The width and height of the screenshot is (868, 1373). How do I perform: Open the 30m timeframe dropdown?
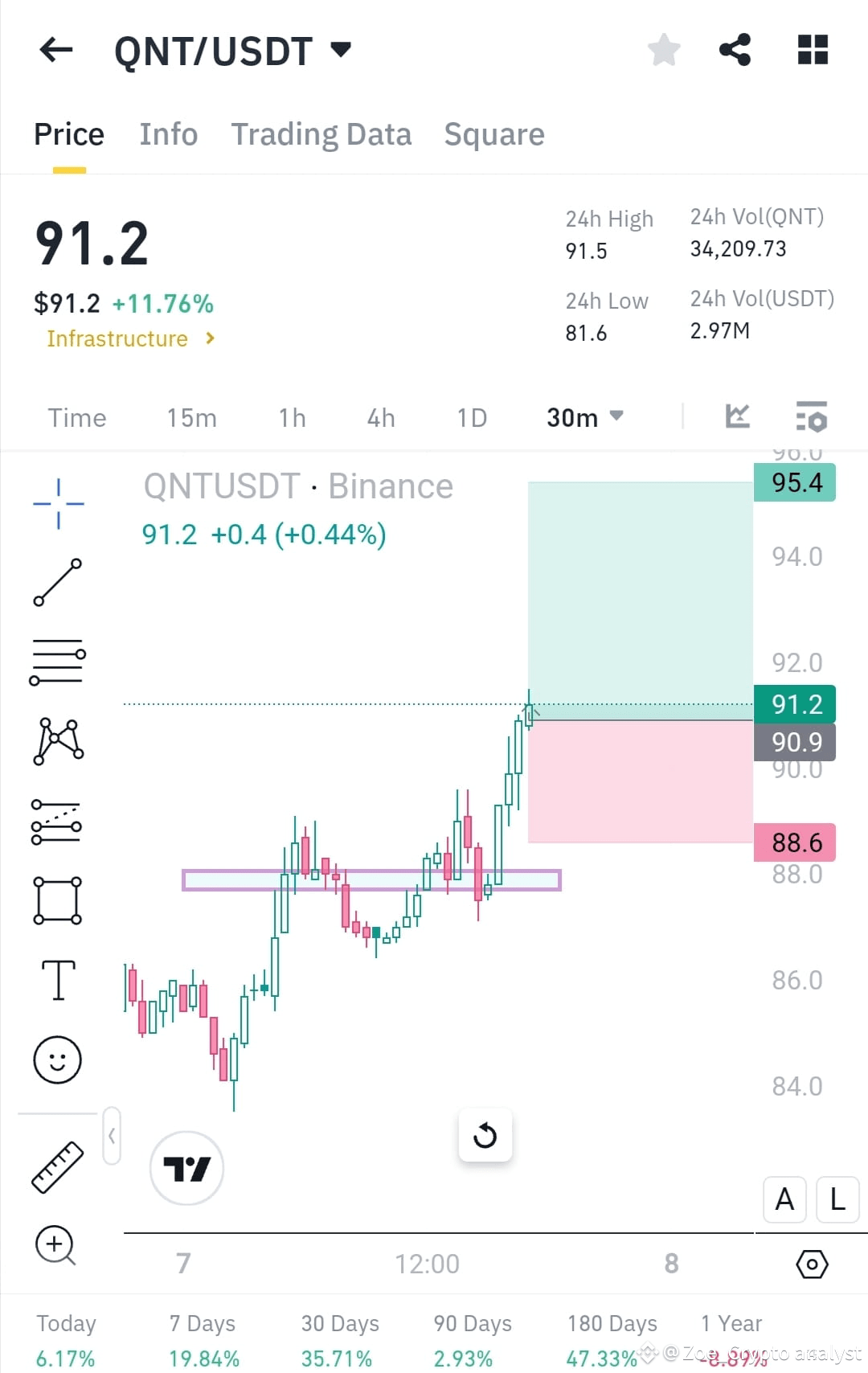(584, 417)
